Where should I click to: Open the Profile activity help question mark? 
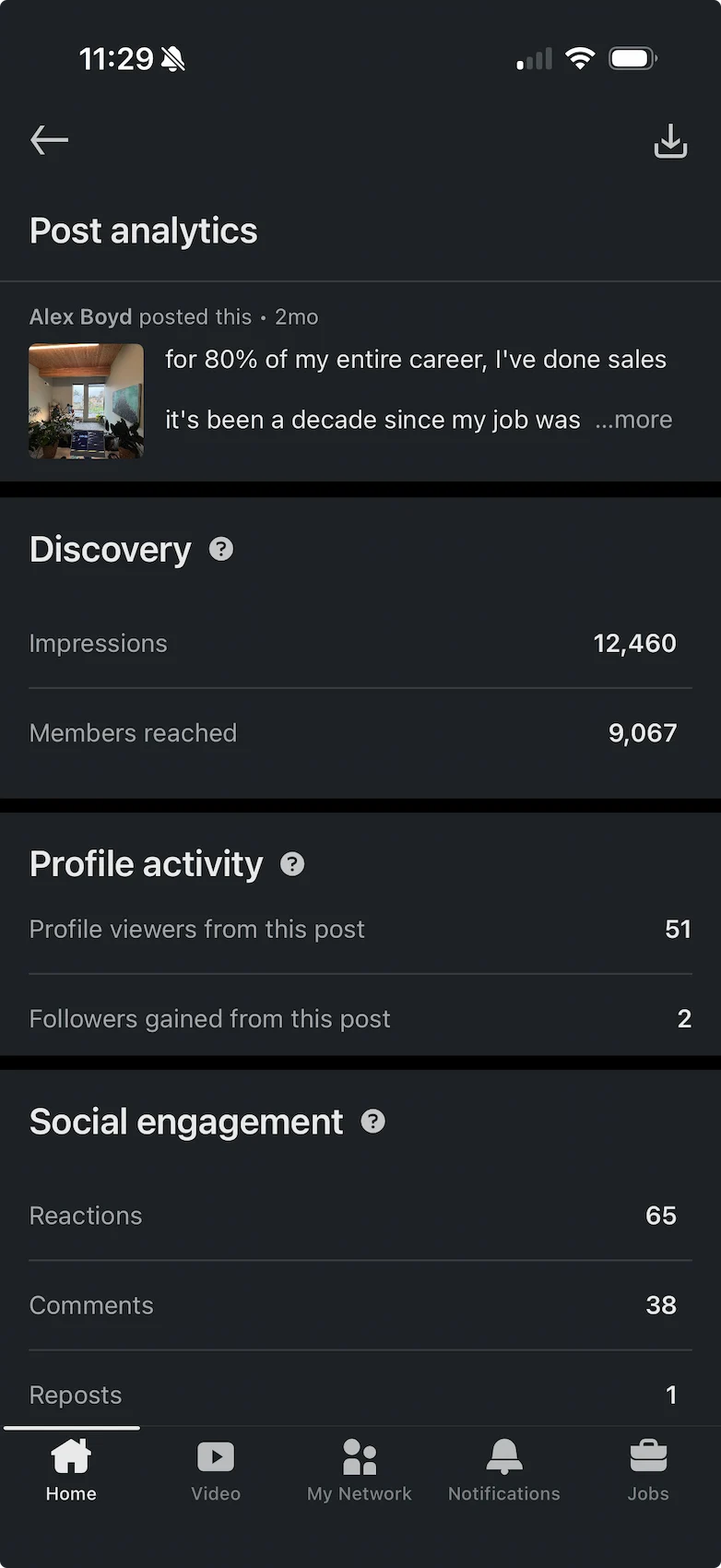tap(292, 864)
